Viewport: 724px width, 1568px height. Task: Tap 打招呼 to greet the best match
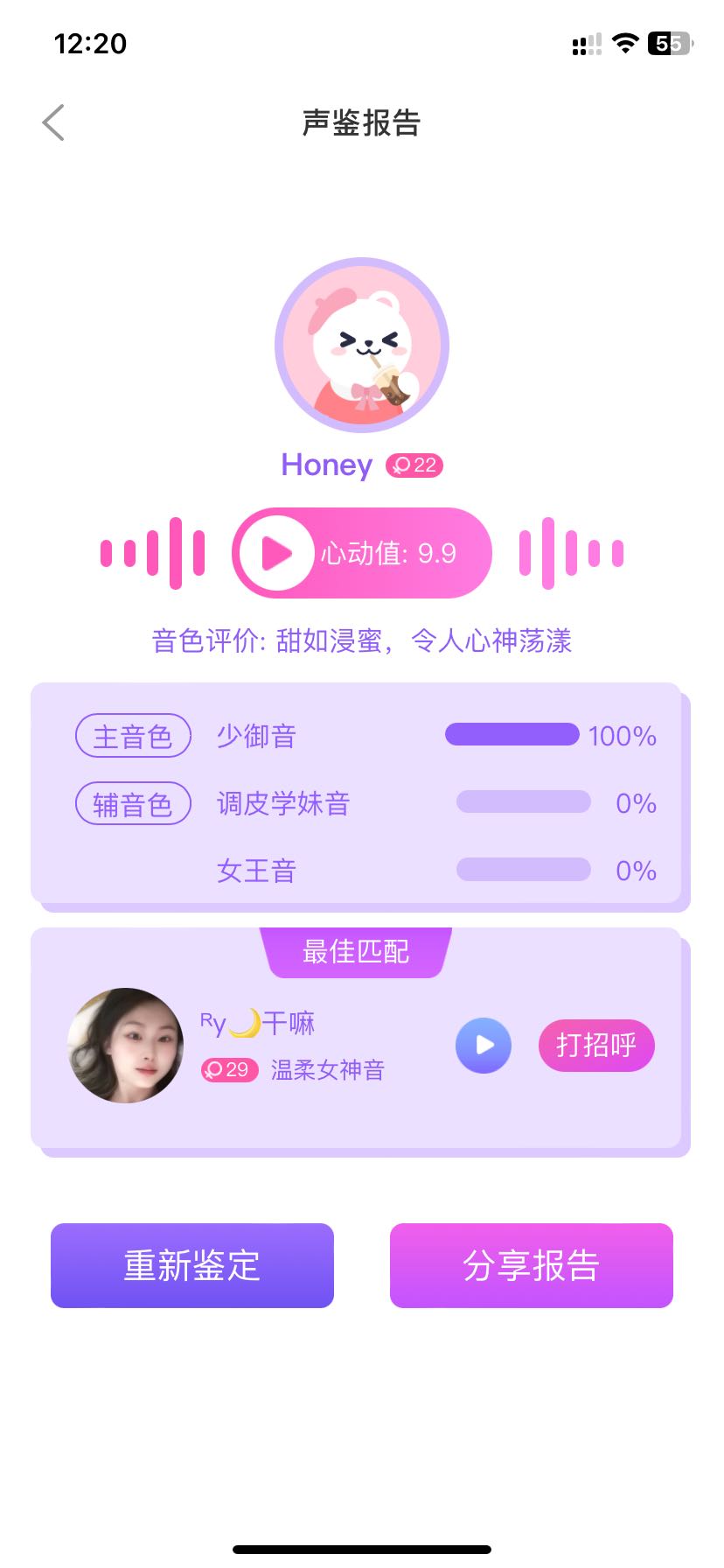[596, 1045]
